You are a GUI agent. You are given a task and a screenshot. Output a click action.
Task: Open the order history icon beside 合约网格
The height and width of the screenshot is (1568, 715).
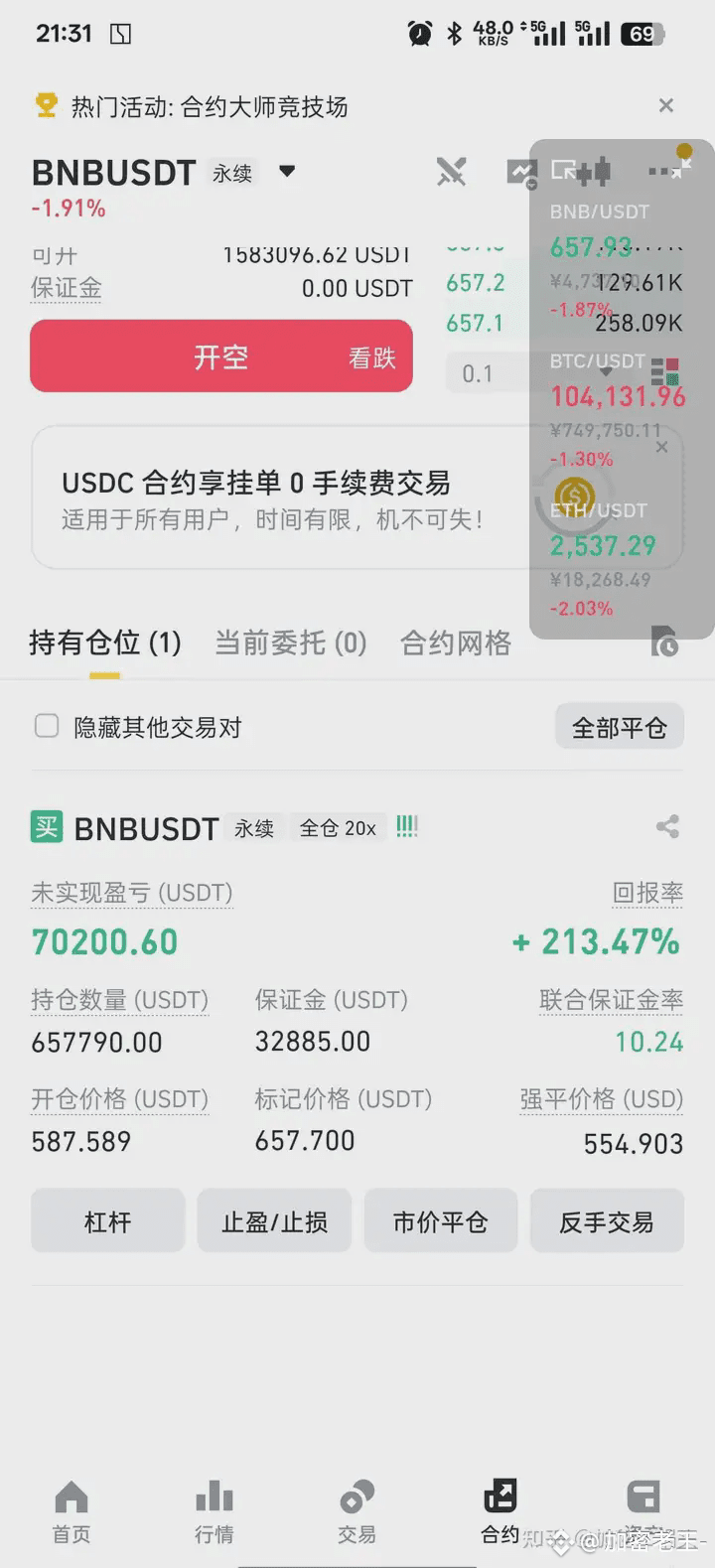tap(664, 641)
